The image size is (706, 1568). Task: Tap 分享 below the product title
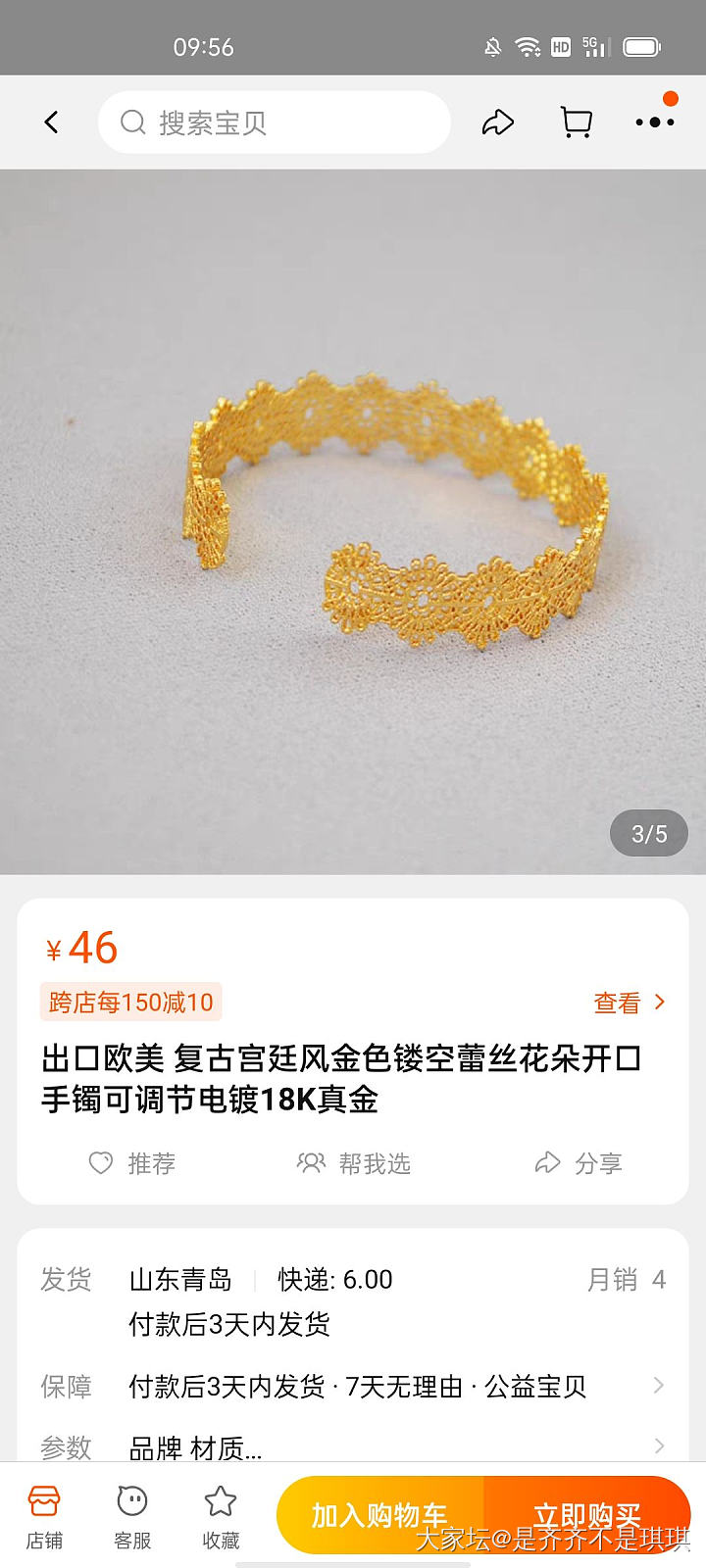click(x=579, y=1163)
